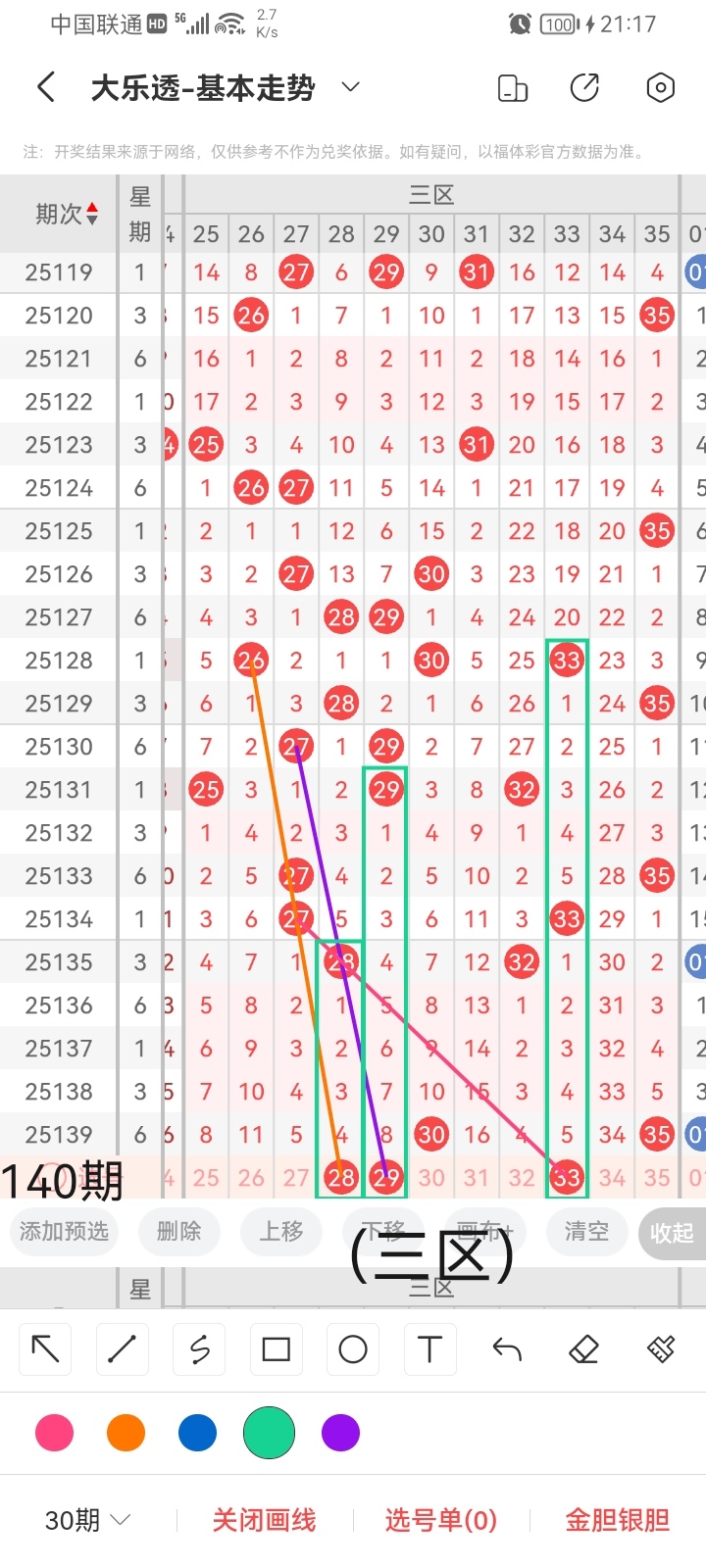
Task: Select the circle shape tool
Action: point(352,1349)
